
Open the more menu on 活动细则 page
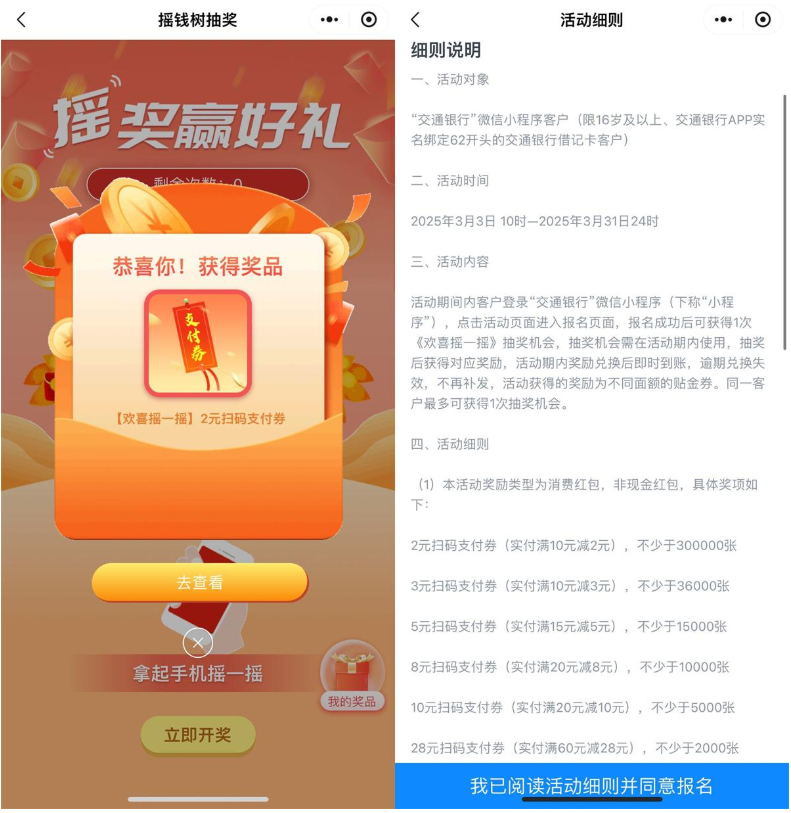723,20
